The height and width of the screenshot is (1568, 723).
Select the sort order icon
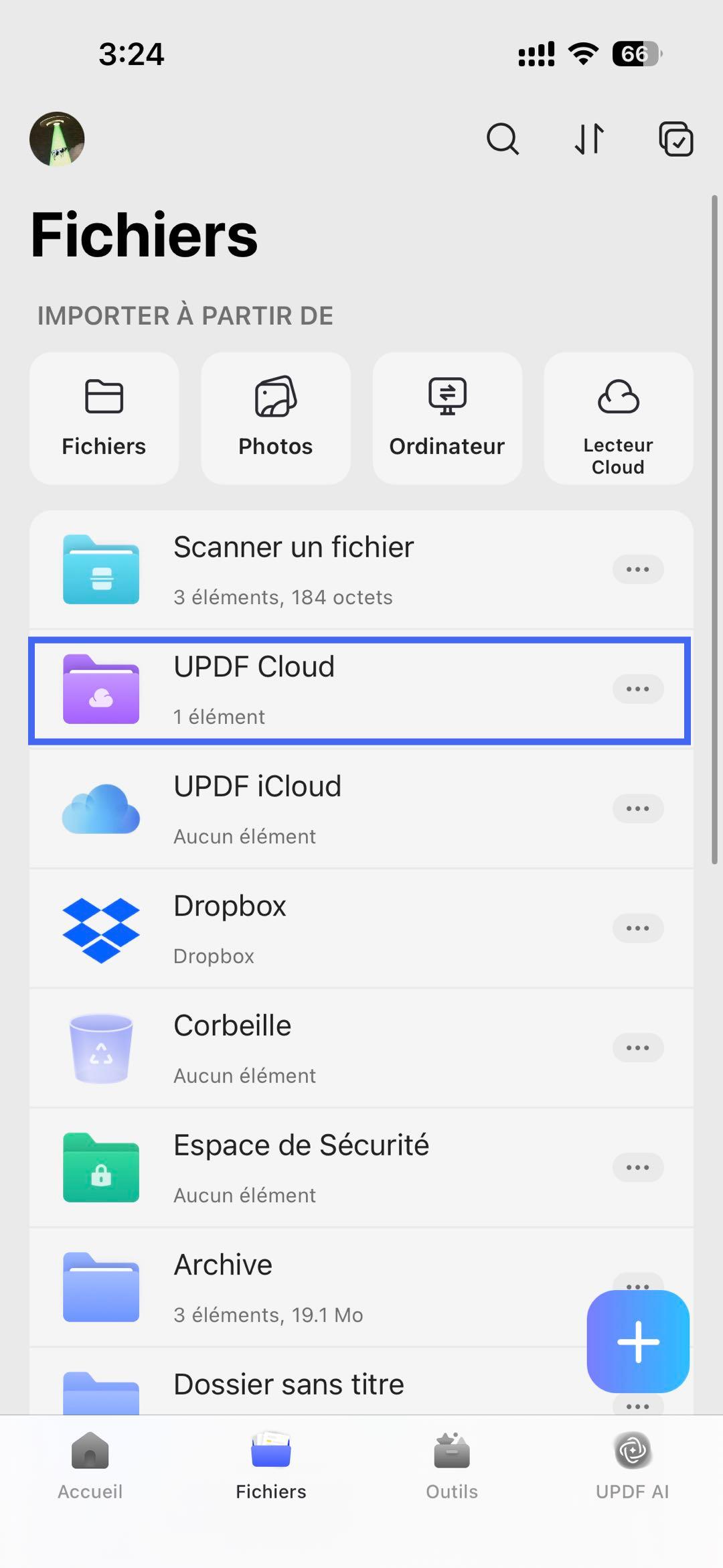[588, 139]
